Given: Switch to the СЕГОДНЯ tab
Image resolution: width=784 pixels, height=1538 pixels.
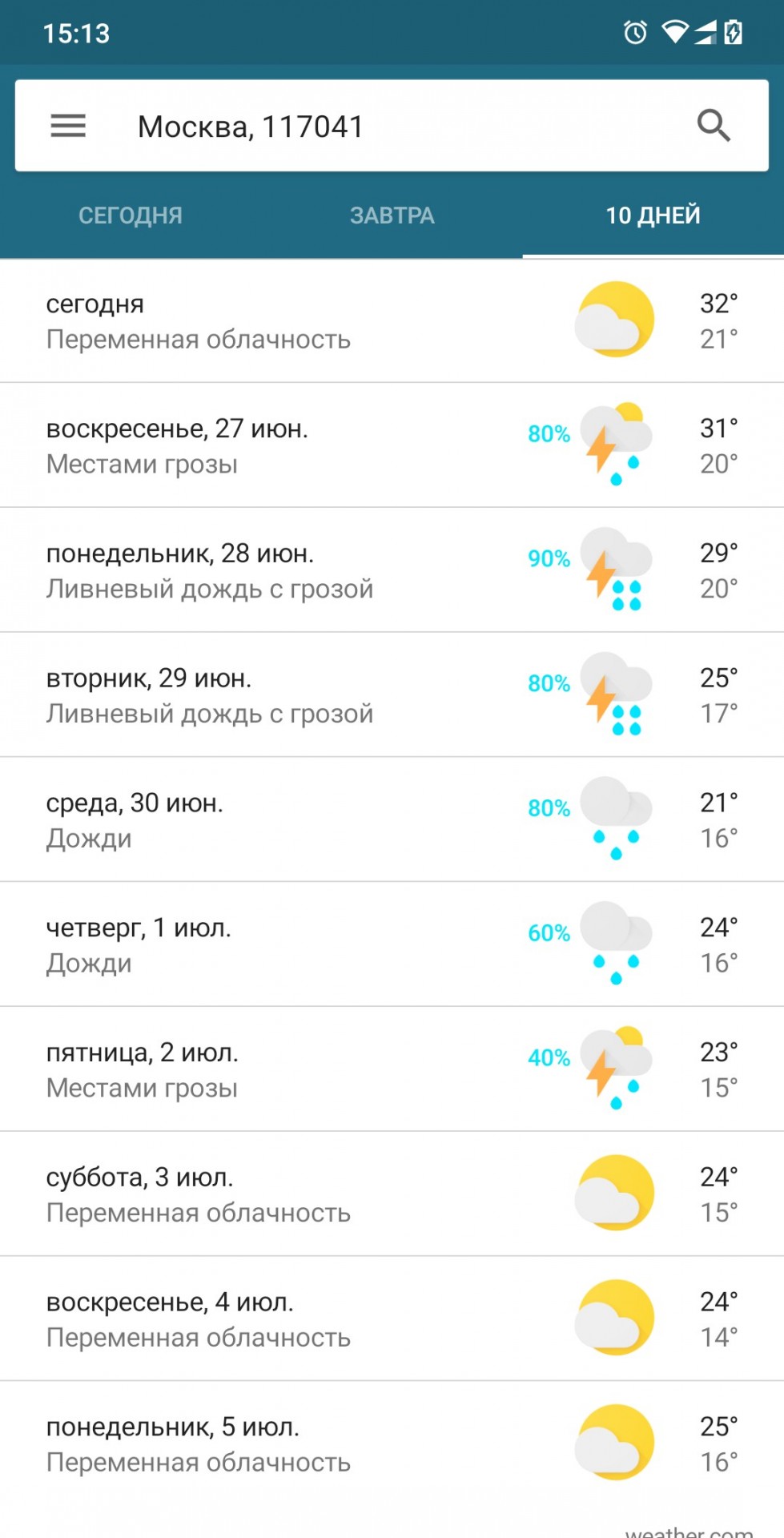Looking at the screenshot, I should click(131, 215).
